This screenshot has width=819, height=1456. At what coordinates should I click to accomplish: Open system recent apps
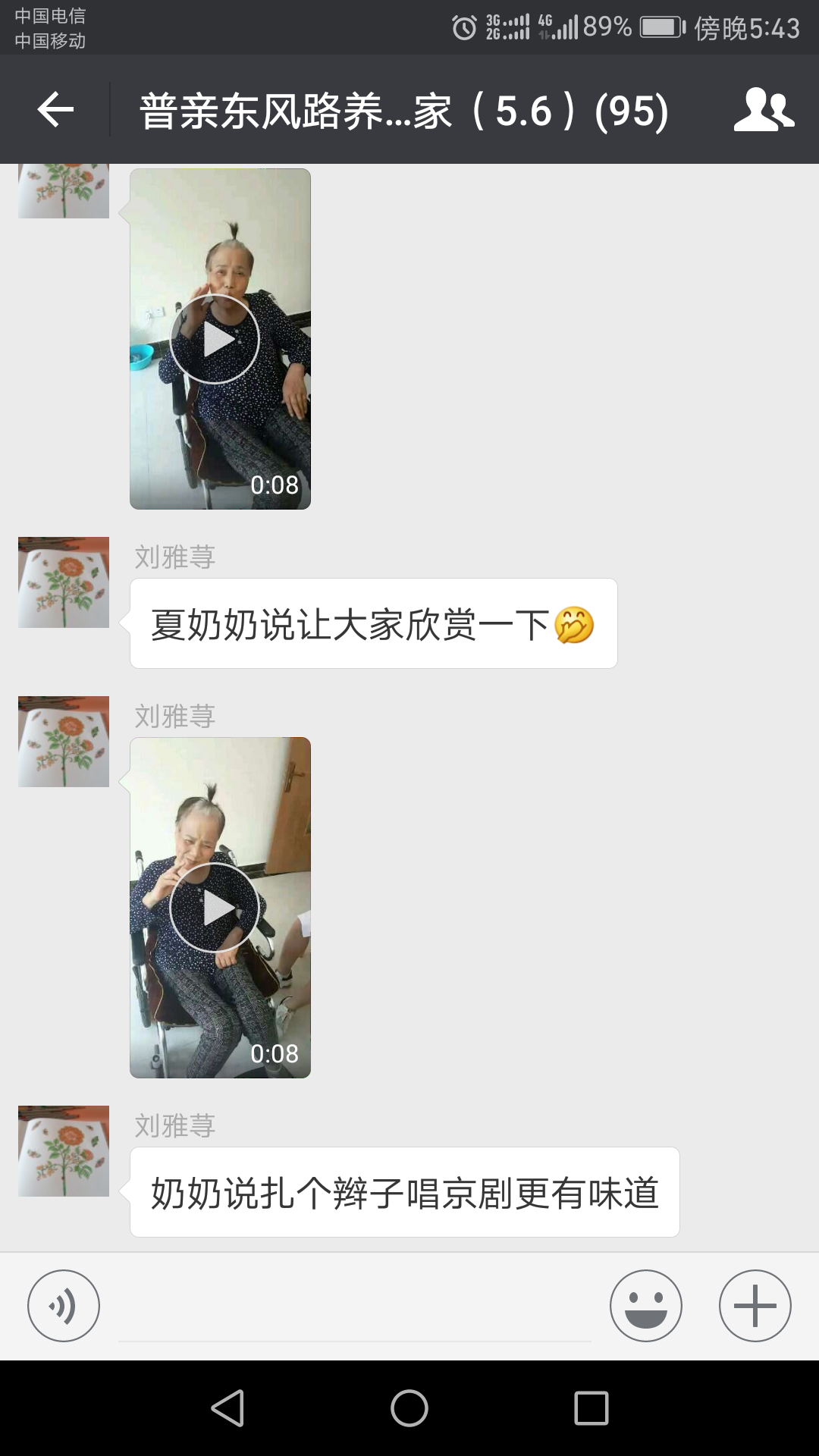[591, 1408]
